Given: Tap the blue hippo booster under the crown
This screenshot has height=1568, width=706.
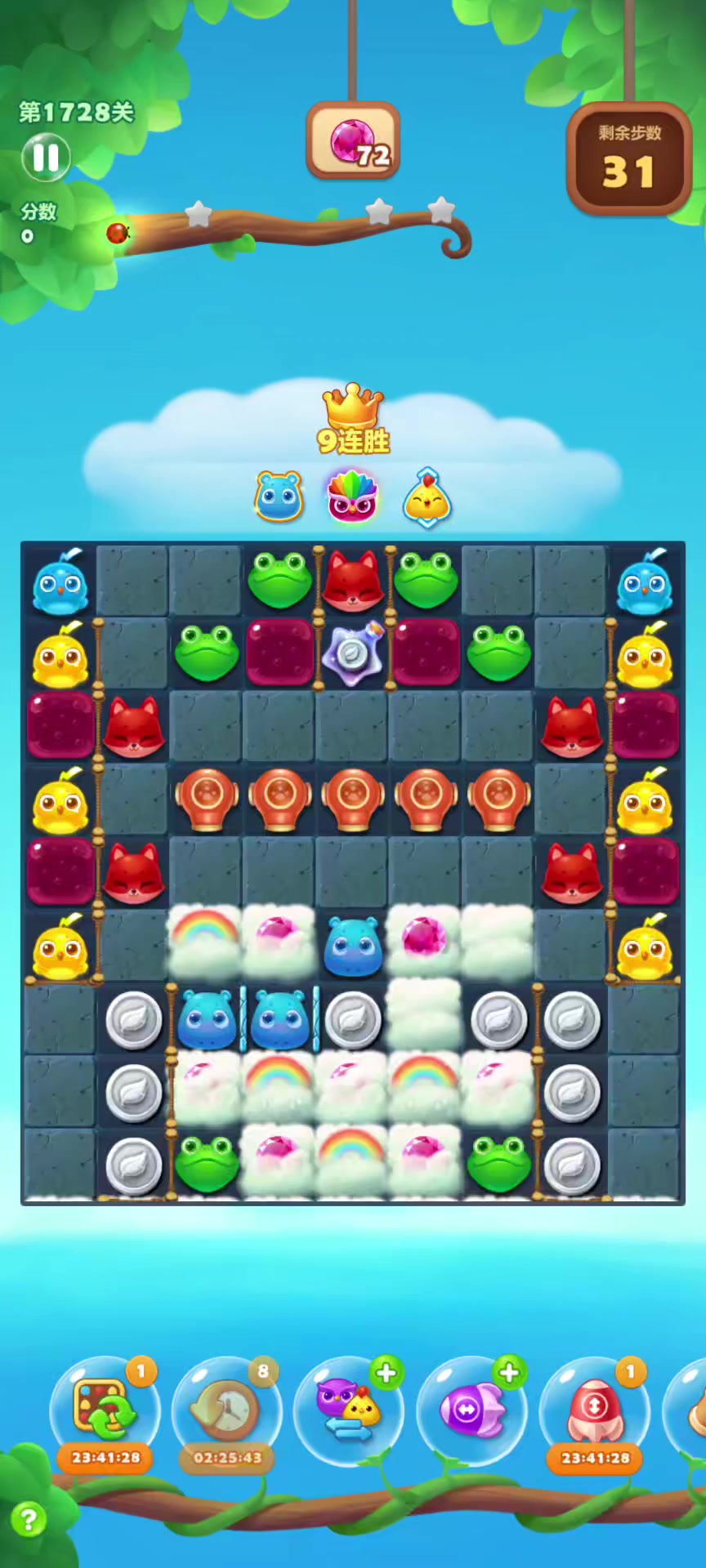Looking at the screenshot, I should point(279,496).
